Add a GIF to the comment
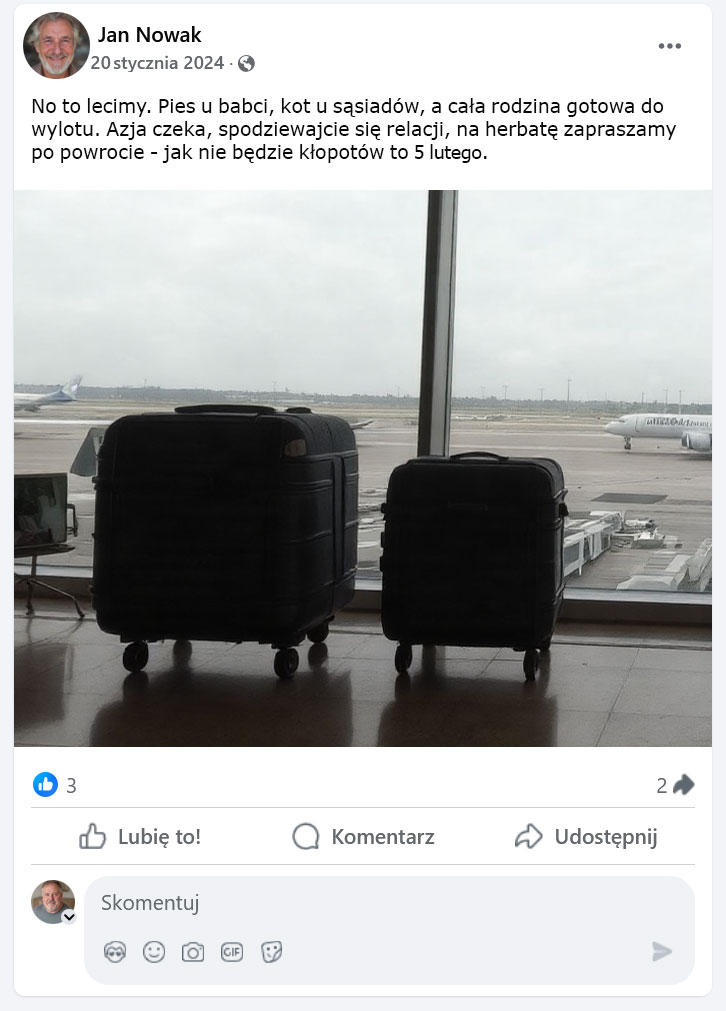Screen dimensions: 726x1011 [x=232, y=952]
